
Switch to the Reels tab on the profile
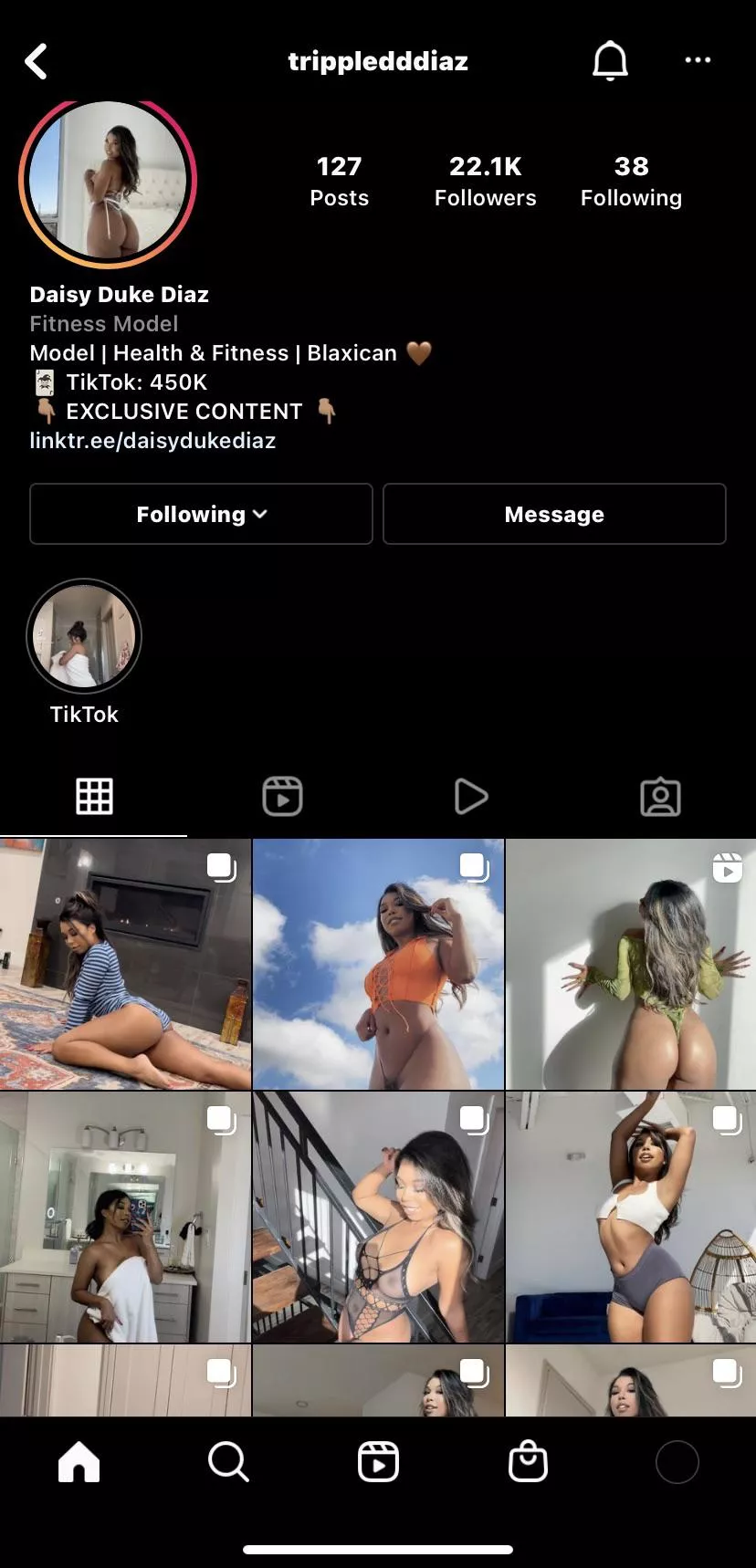click(x=282, y=797)
